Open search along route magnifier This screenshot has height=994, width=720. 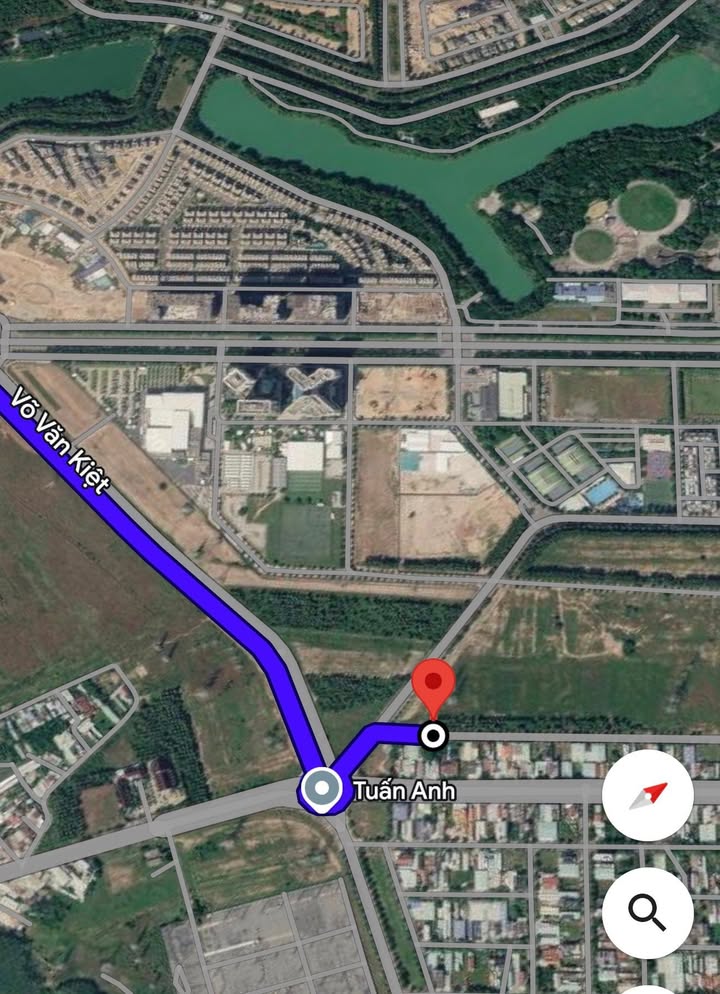[x=647, y=912]
